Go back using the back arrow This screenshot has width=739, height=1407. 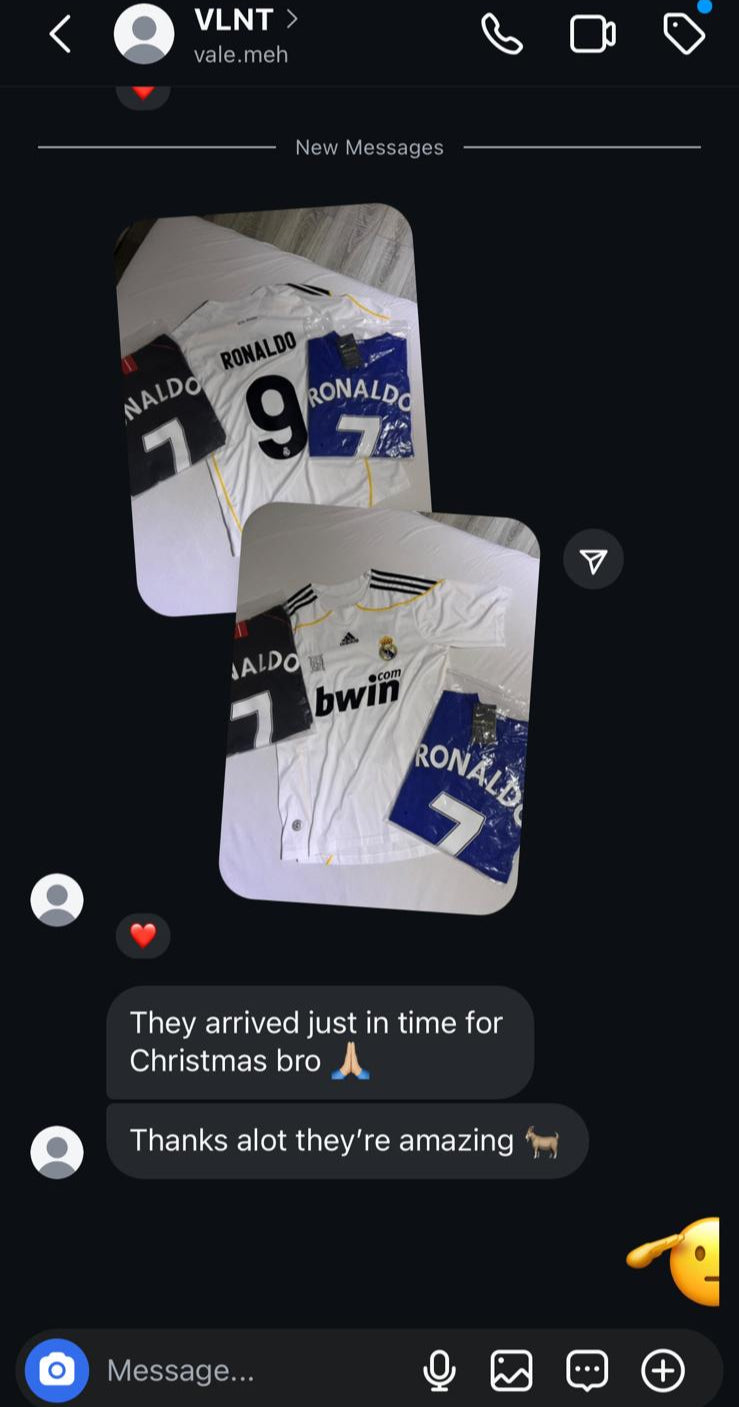(x=59, y=32)
